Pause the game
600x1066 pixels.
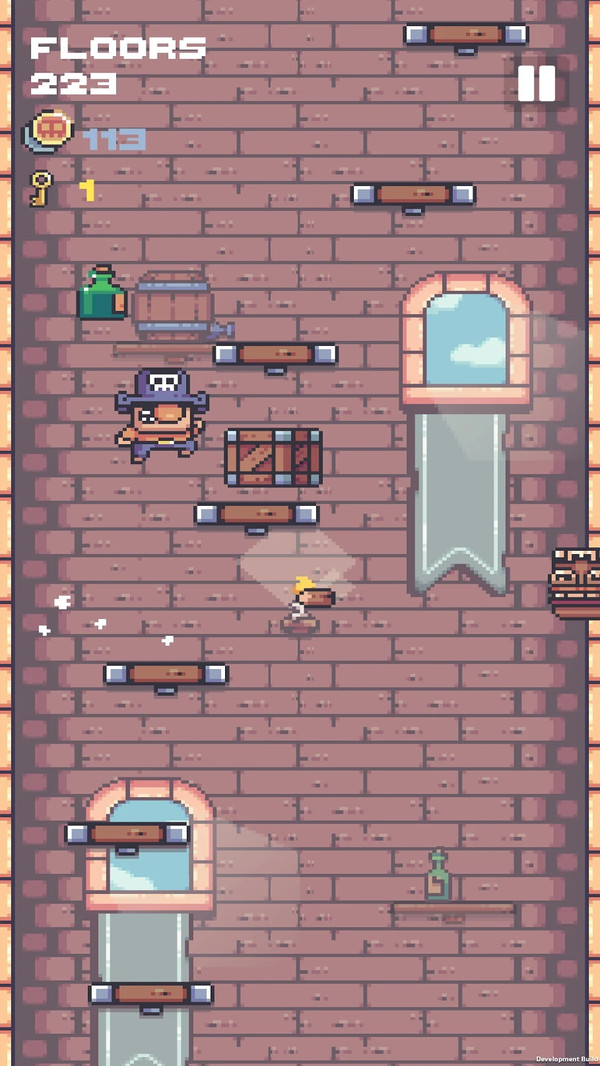click(x=536, y=83)
